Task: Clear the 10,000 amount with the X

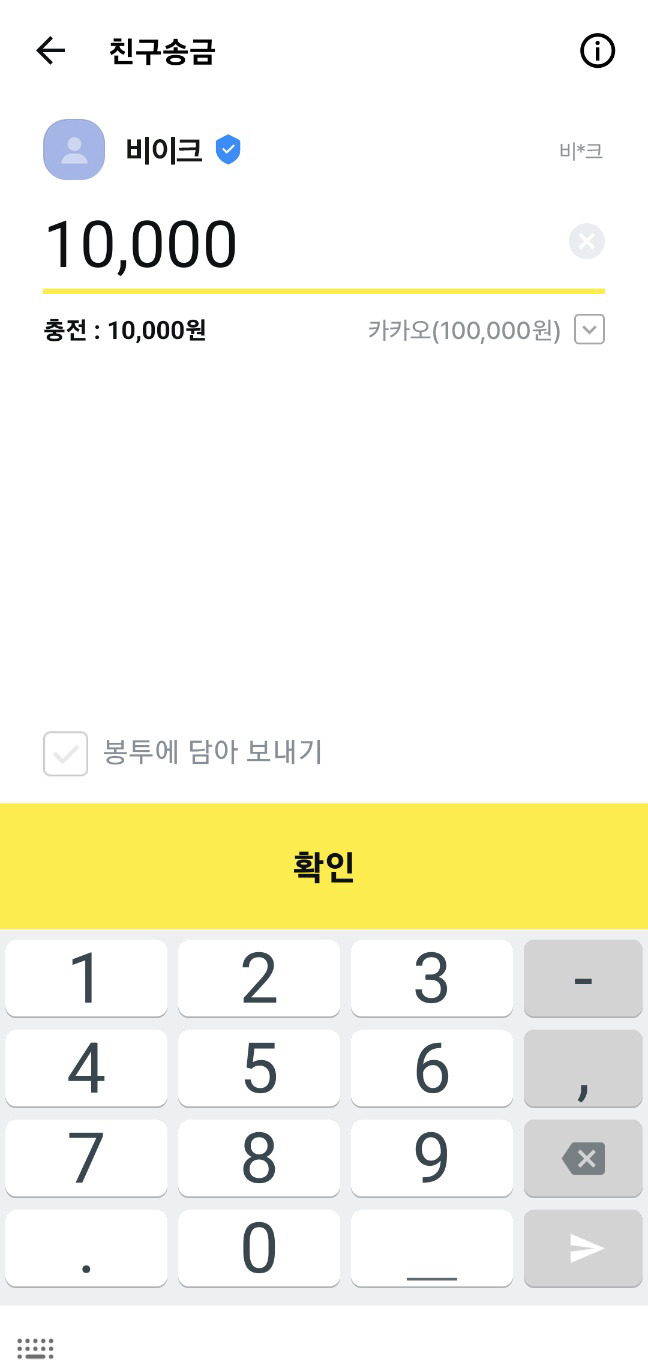Action: 587,241
